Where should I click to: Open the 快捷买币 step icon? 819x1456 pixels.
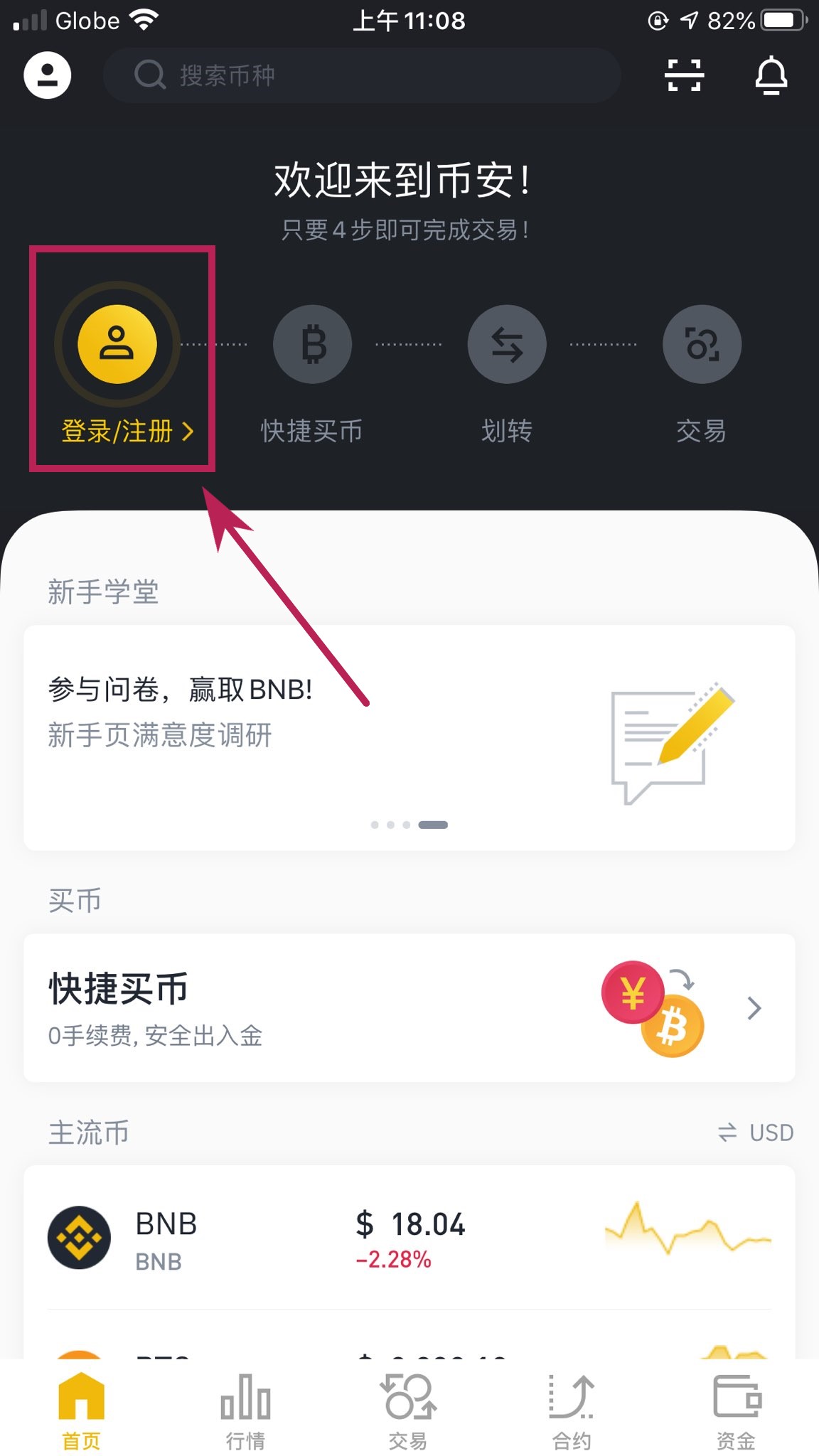click(x=312, y=345)
